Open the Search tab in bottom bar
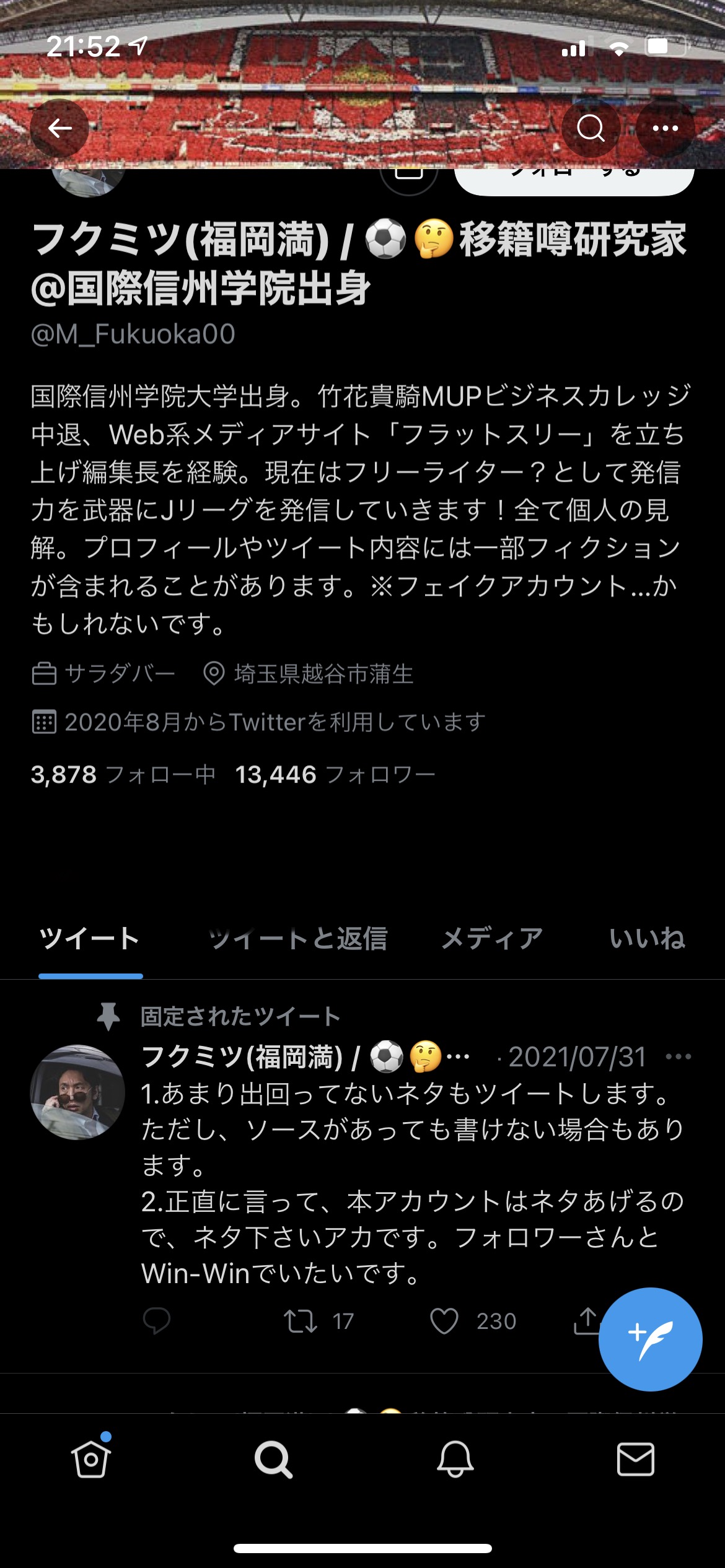 (273, 1460)
